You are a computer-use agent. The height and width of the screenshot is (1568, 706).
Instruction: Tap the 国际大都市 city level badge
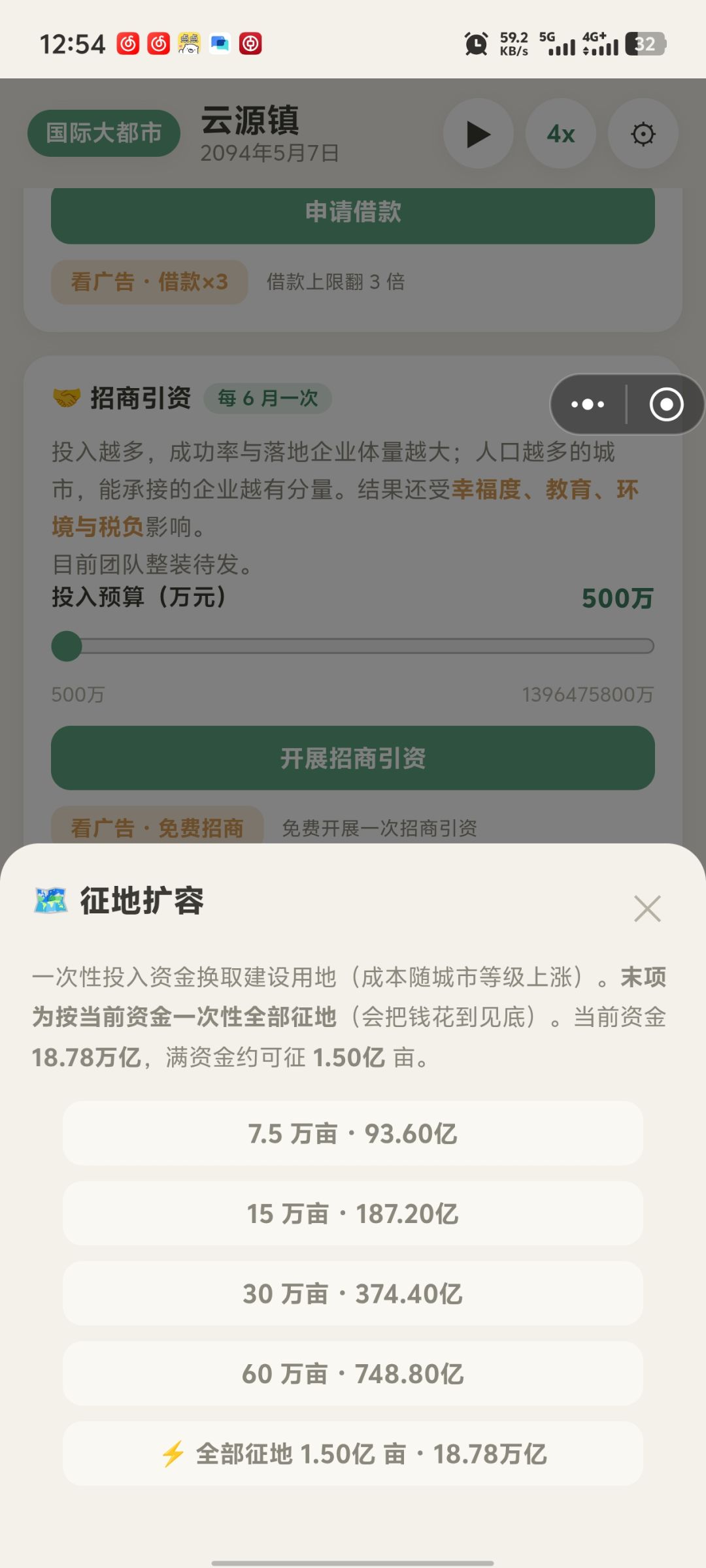coord(104,133)
